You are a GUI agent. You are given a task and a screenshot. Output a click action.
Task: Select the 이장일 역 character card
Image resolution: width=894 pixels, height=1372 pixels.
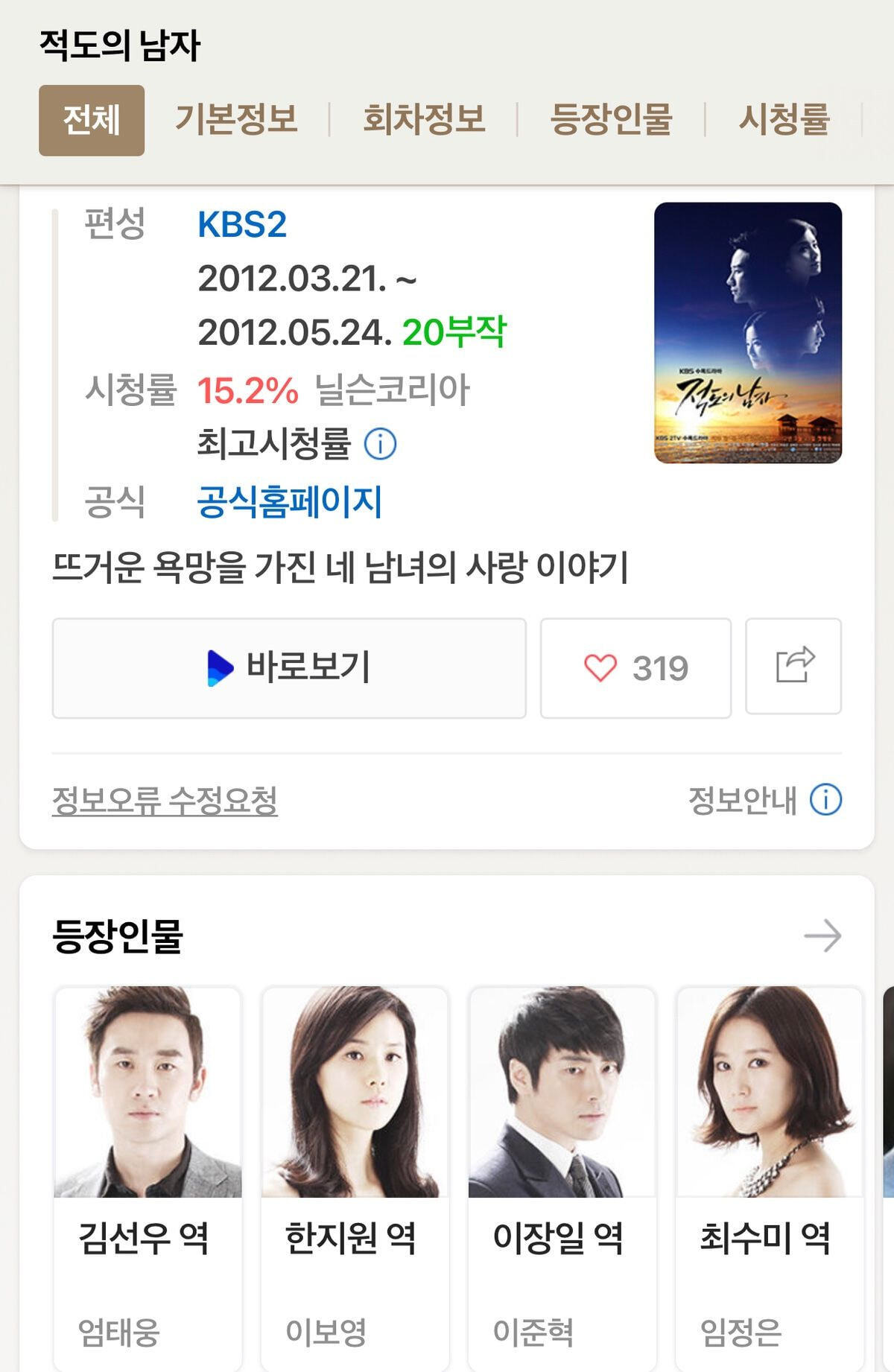tap(562, 1177)
